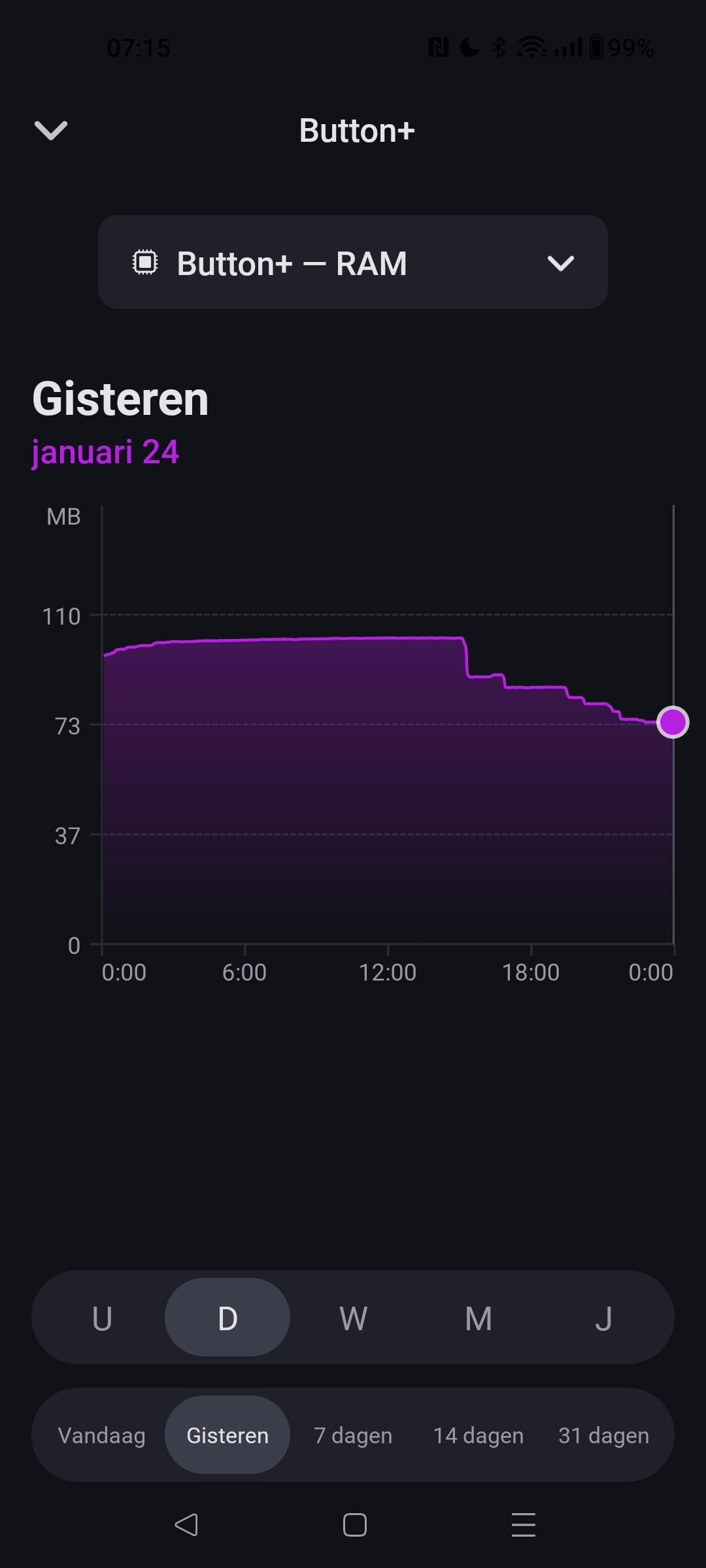Show the last 7 dagen

click(x=353, y=1435)
